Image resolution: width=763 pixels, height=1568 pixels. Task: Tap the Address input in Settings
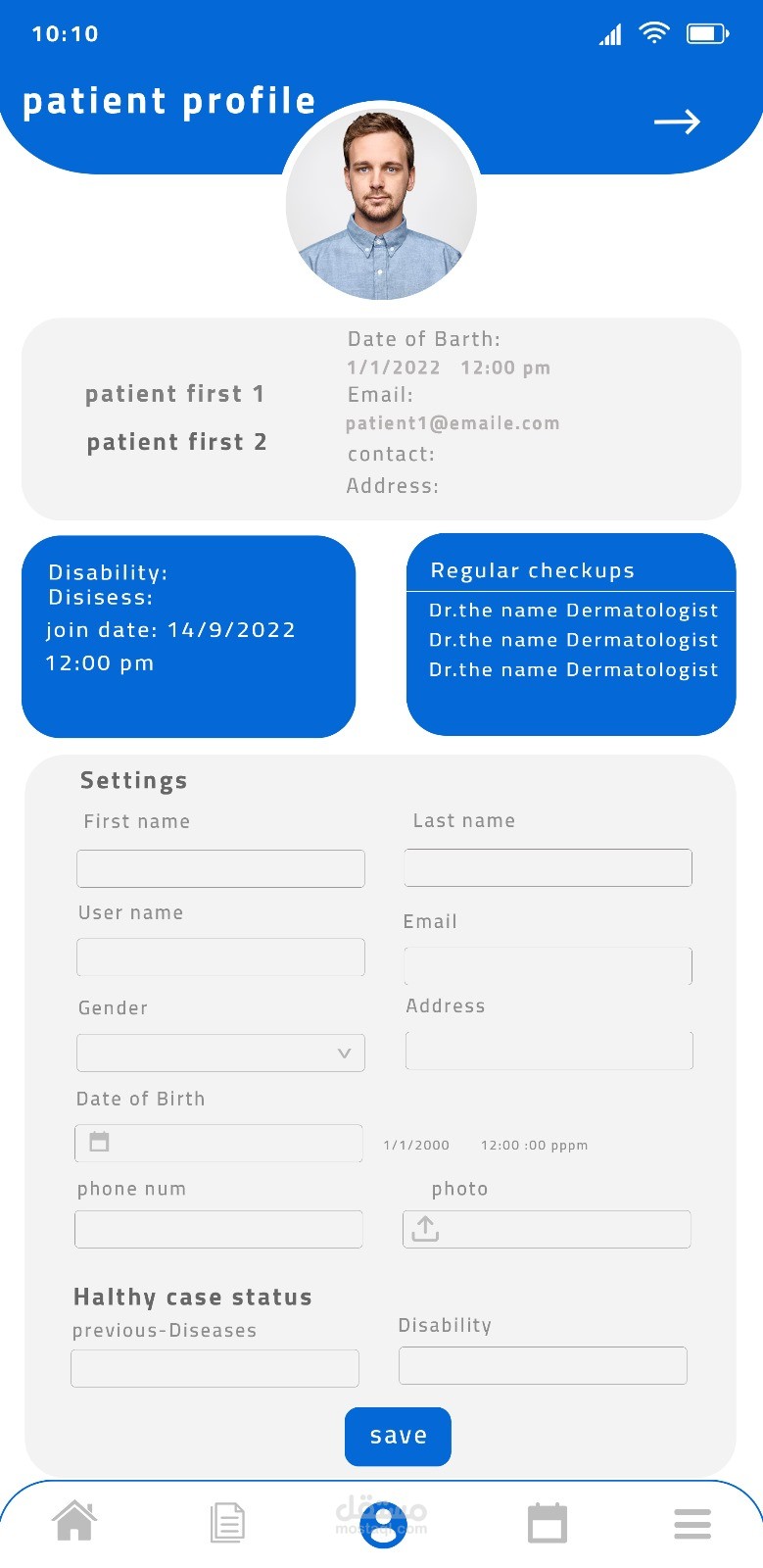(548, 1051)
